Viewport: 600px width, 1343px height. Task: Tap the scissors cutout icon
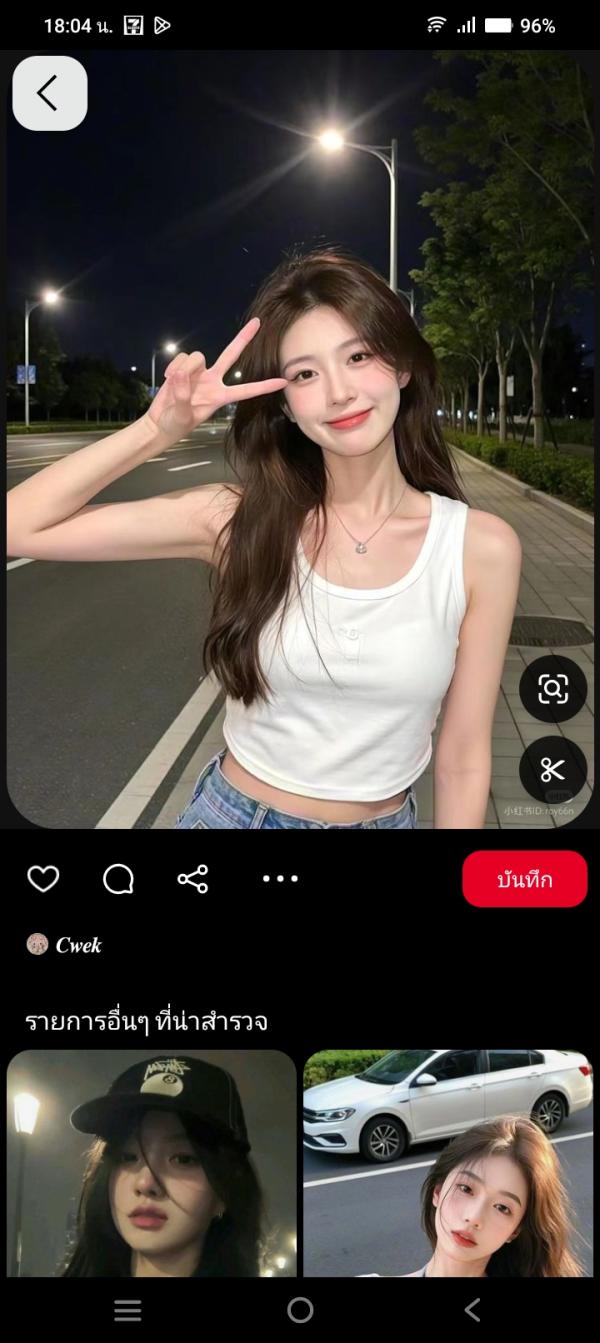coord(552,769)
